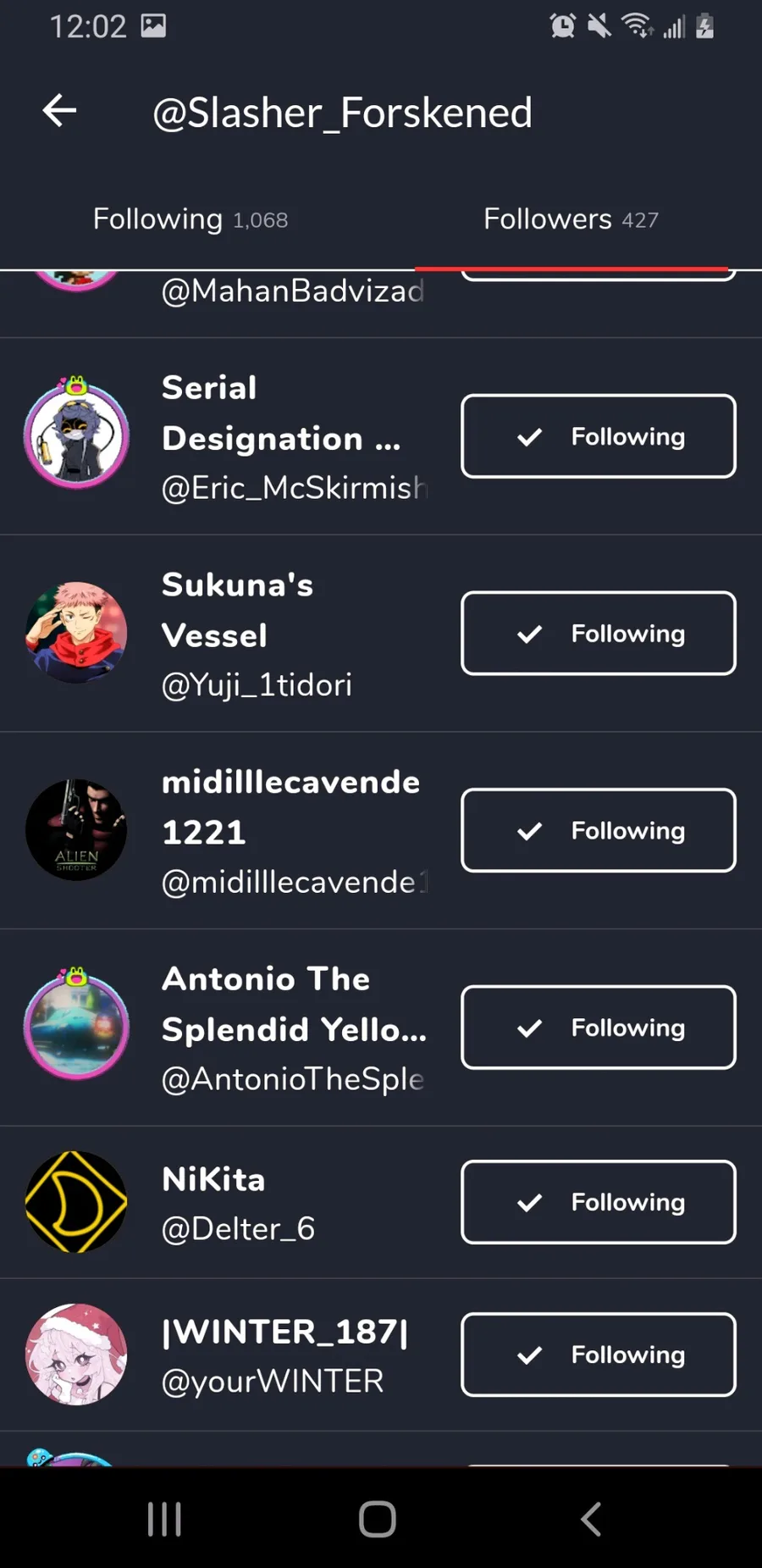This screenshot has height=1568, width=762.
Task: Unfollow NiKita using the Following button
Action: (598, 1202)
